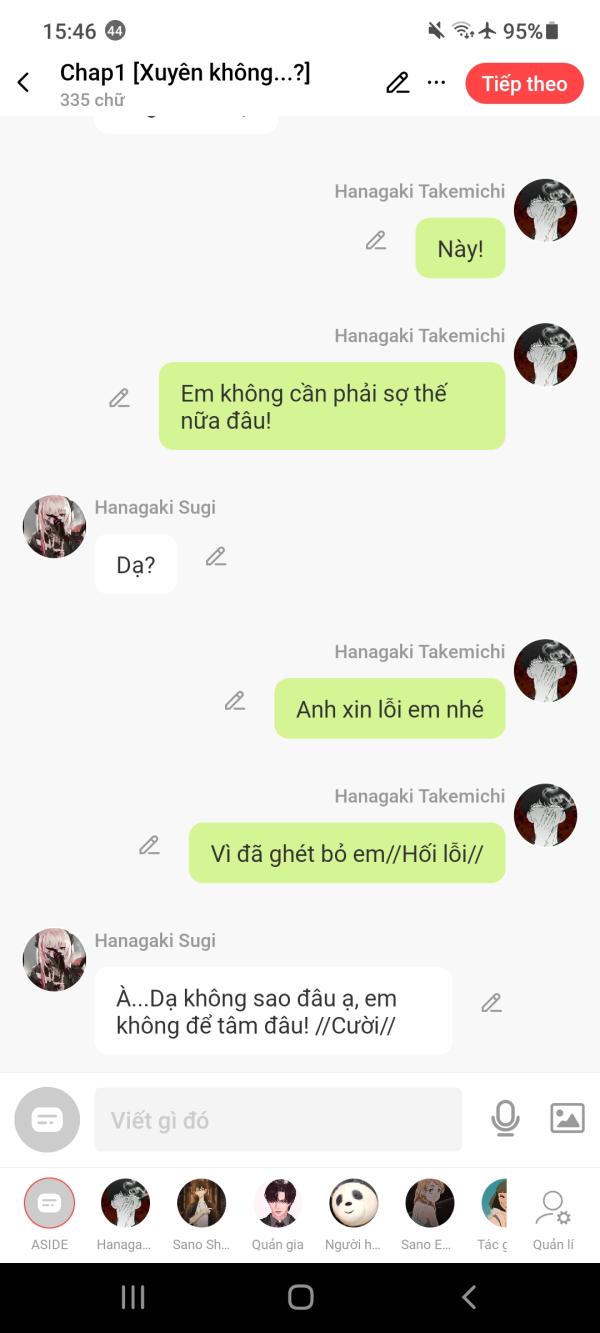This screenshot has height=1333, width=600.
Task: Edit the "Em không cần phải sợ" message
Action: click(x=119, y=398)
